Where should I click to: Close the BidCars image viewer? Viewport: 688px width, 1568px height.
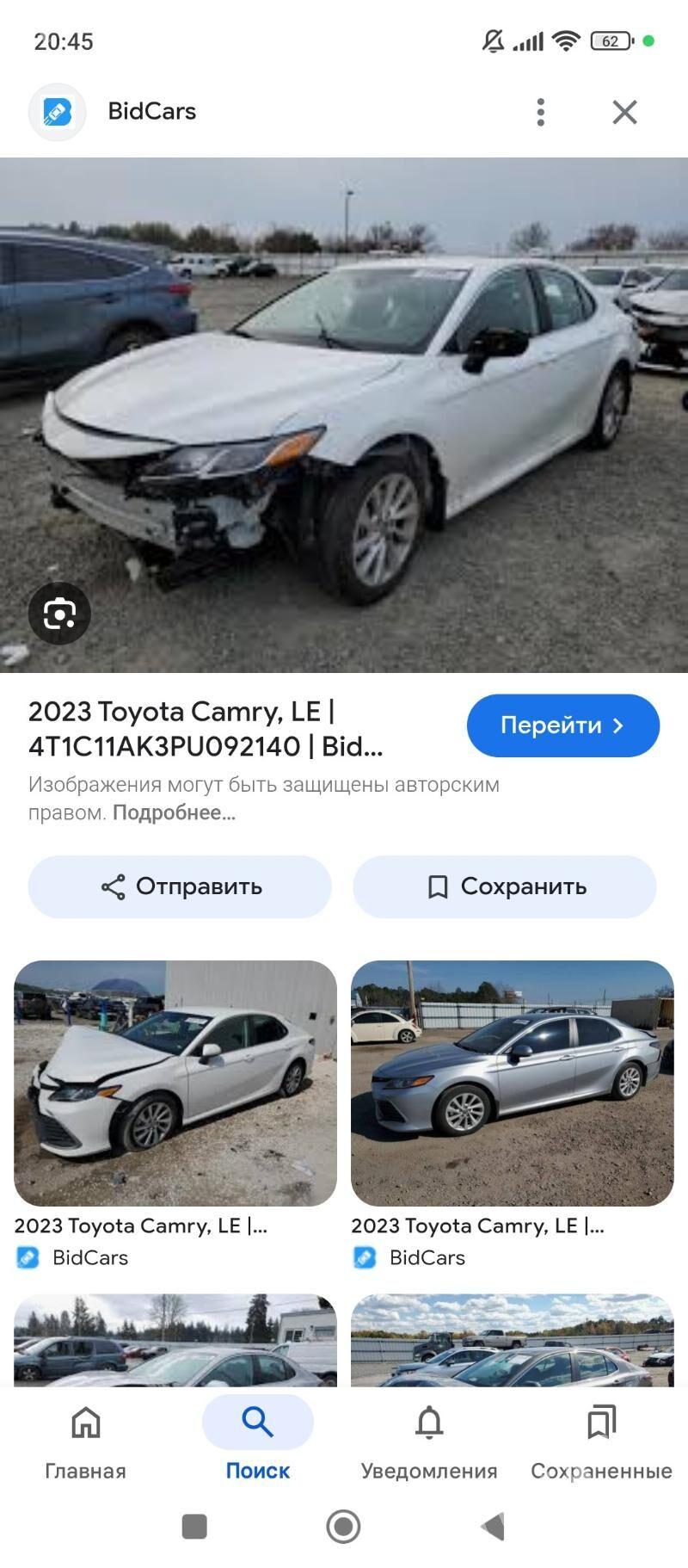pyautogui.click(x=624, y=112)
